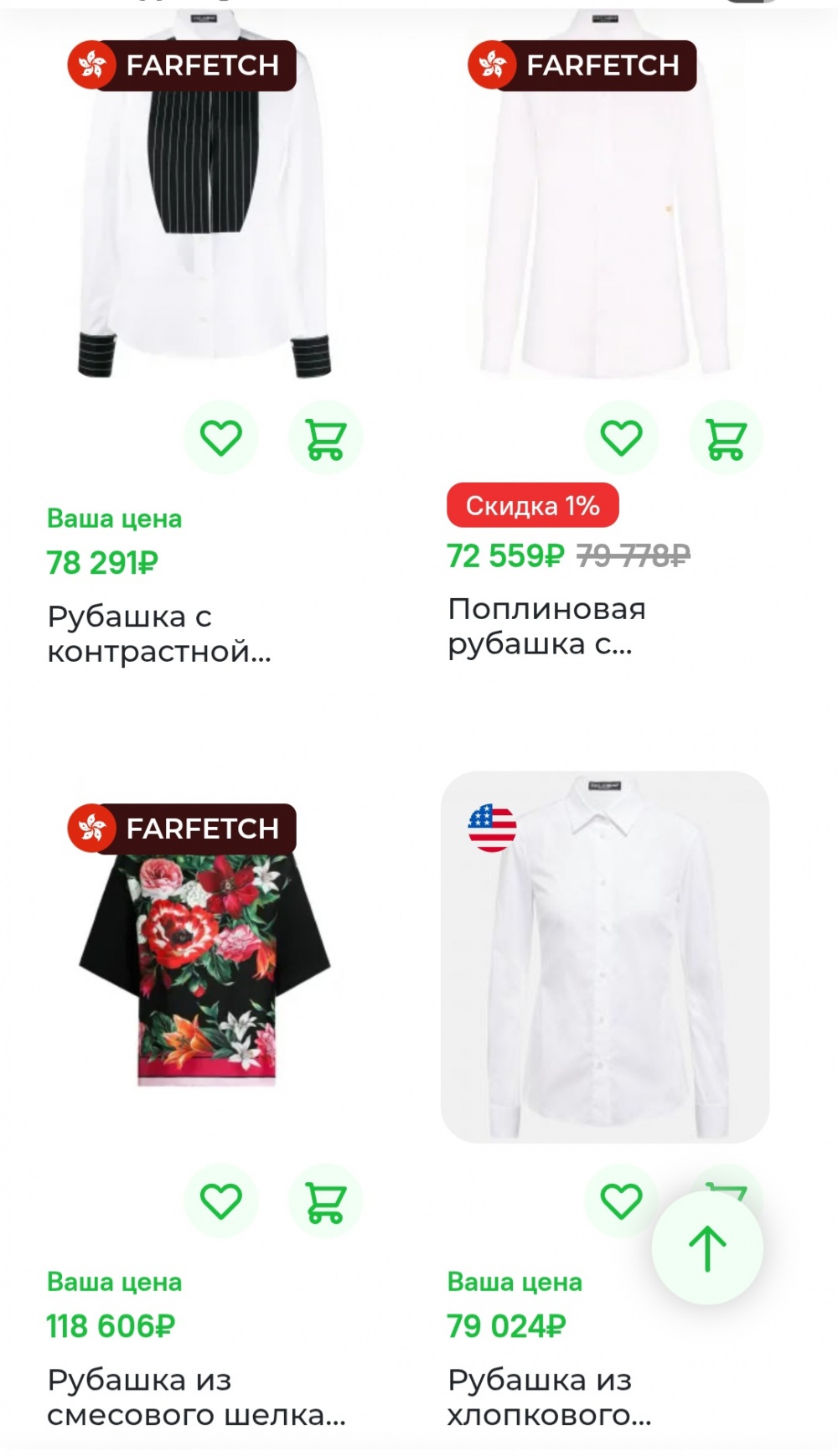Viewport: 838px width, 1456px height.
Task: Like the 118 606₽ silk-blend floral shirt
Action: point(221,1201)
